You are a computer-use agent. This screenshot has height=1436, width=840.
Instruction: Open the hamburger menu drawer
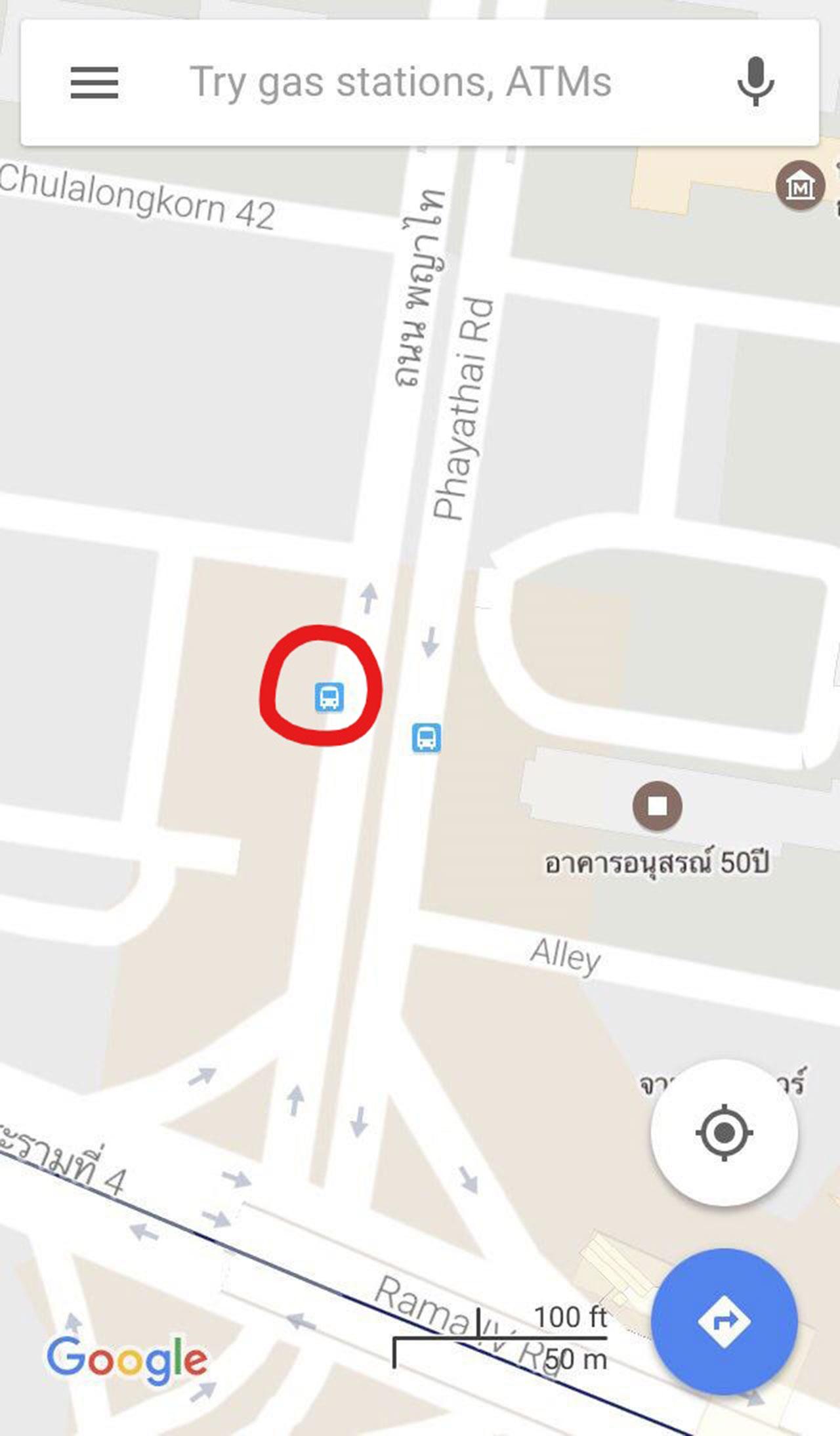pos(94,83)
